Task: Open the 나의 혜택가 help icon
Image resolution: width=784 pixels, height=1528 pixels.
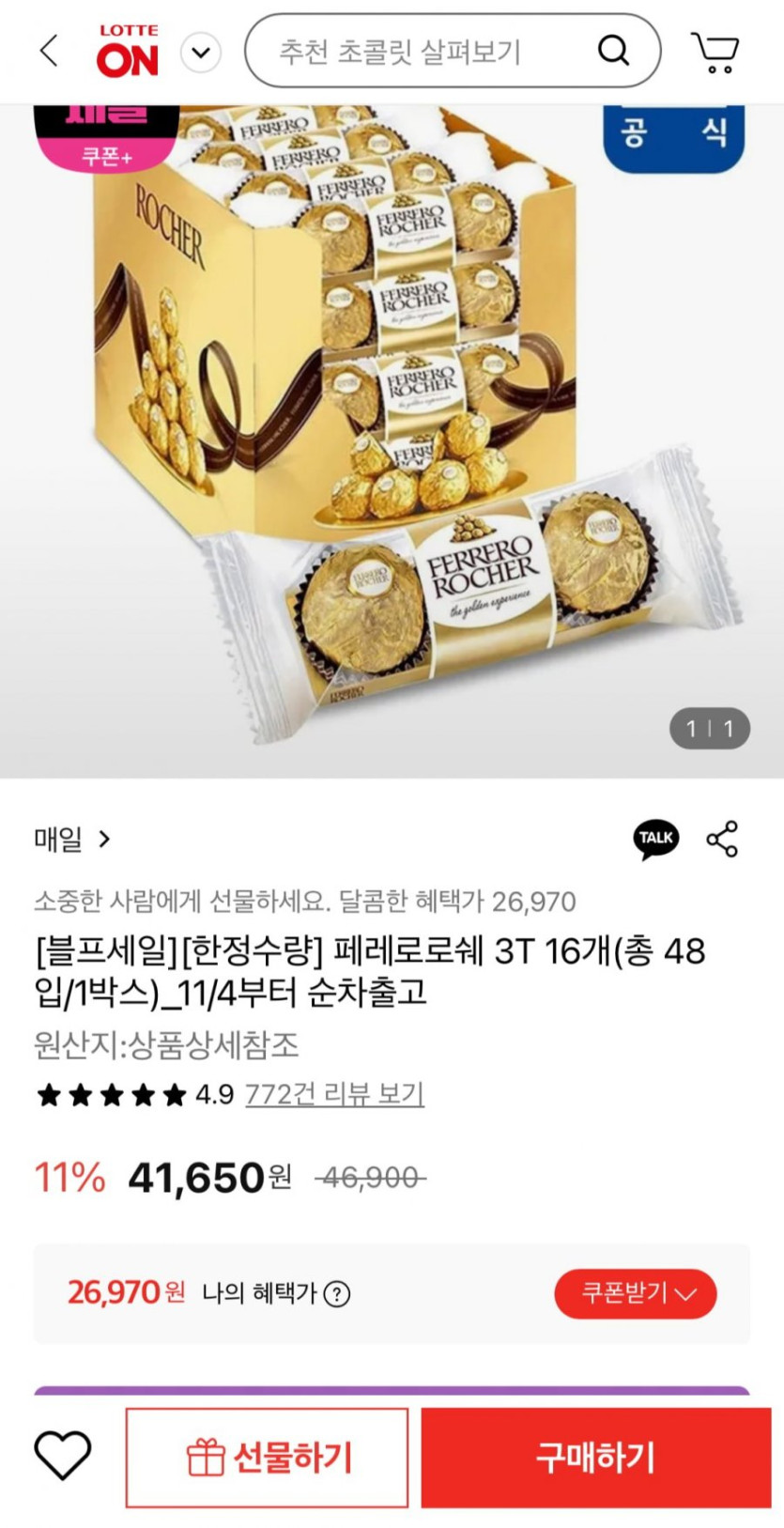Action: pos(336,1294)
